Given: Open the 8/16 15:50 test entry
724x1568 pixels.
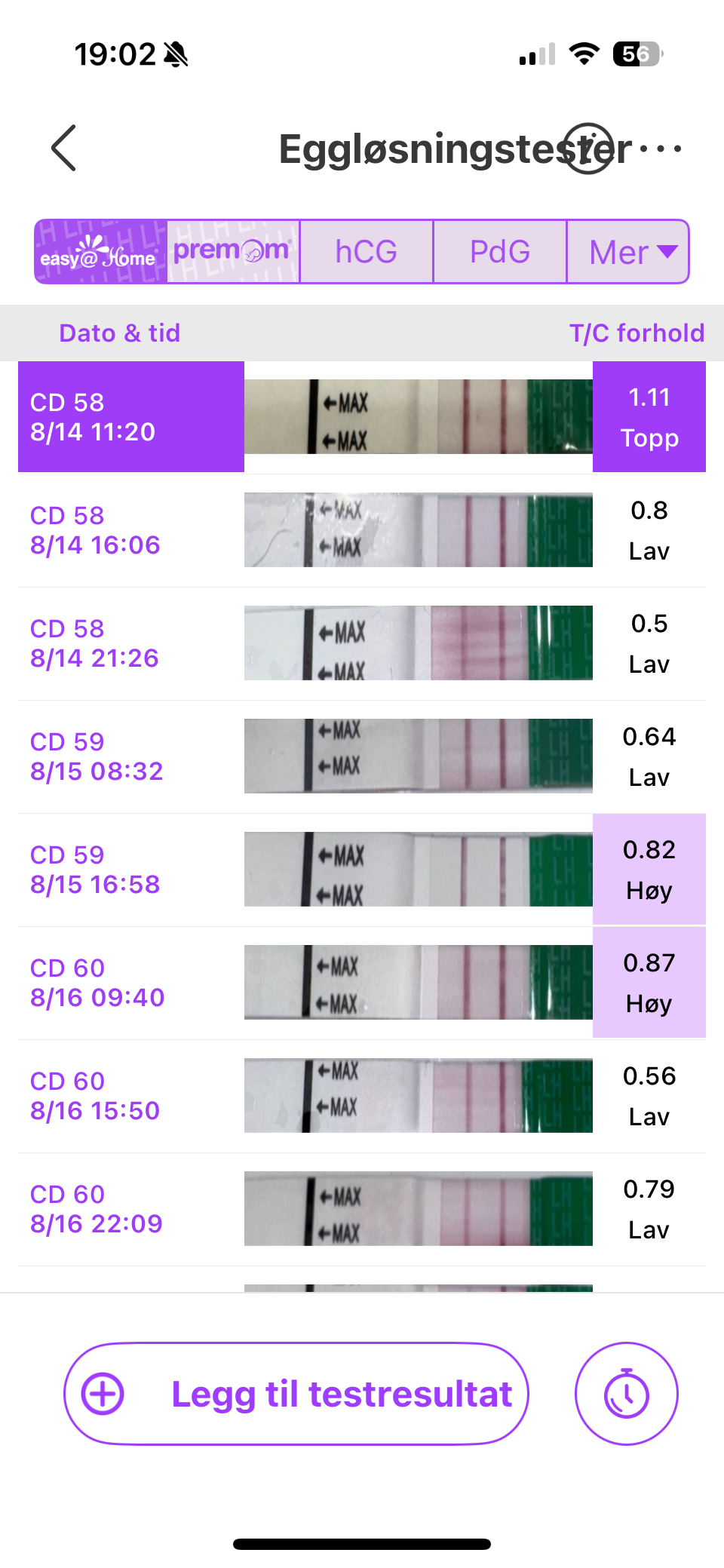Looking at the screenshot, I should click(x=362, y=1096).
